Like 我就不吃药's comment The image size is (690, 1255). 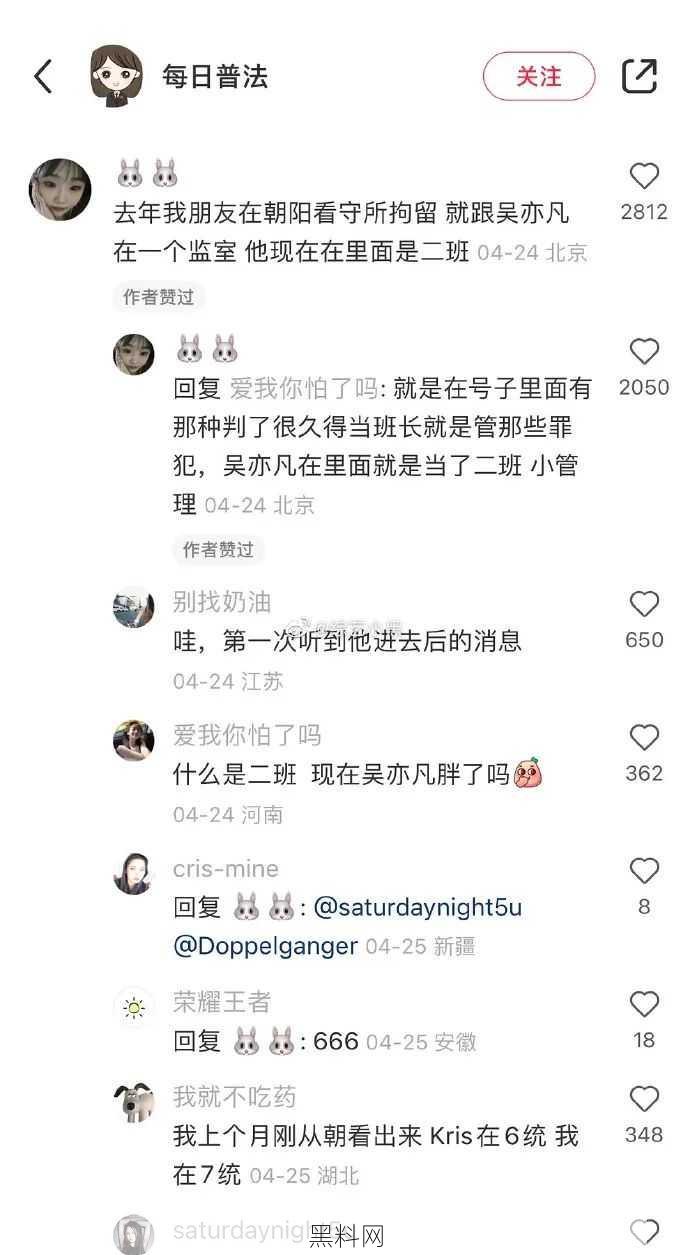644,1099
